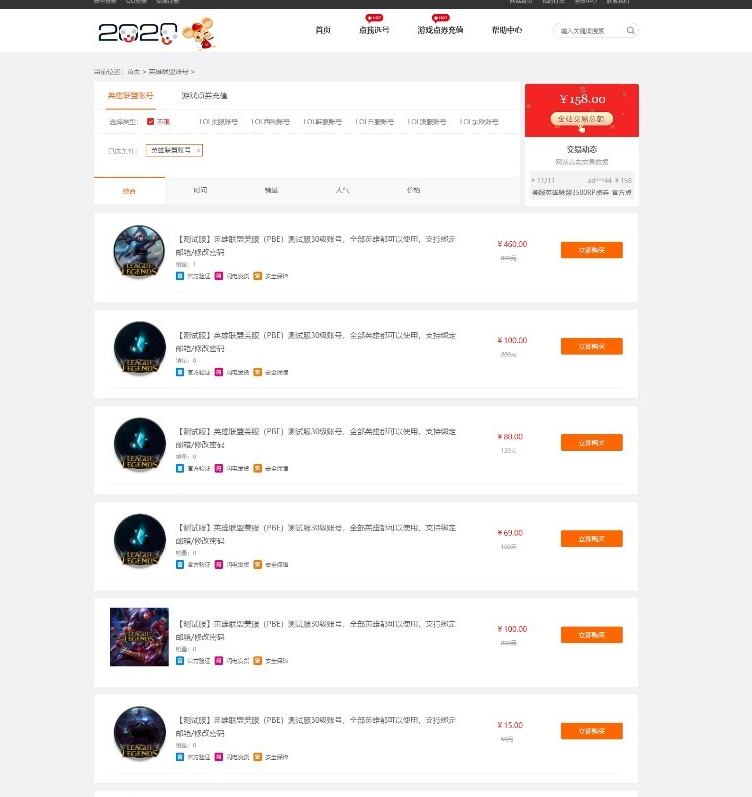Screen dimensions: 752x797
Task: Open the keyword search box
Action: tap(588, 31)
